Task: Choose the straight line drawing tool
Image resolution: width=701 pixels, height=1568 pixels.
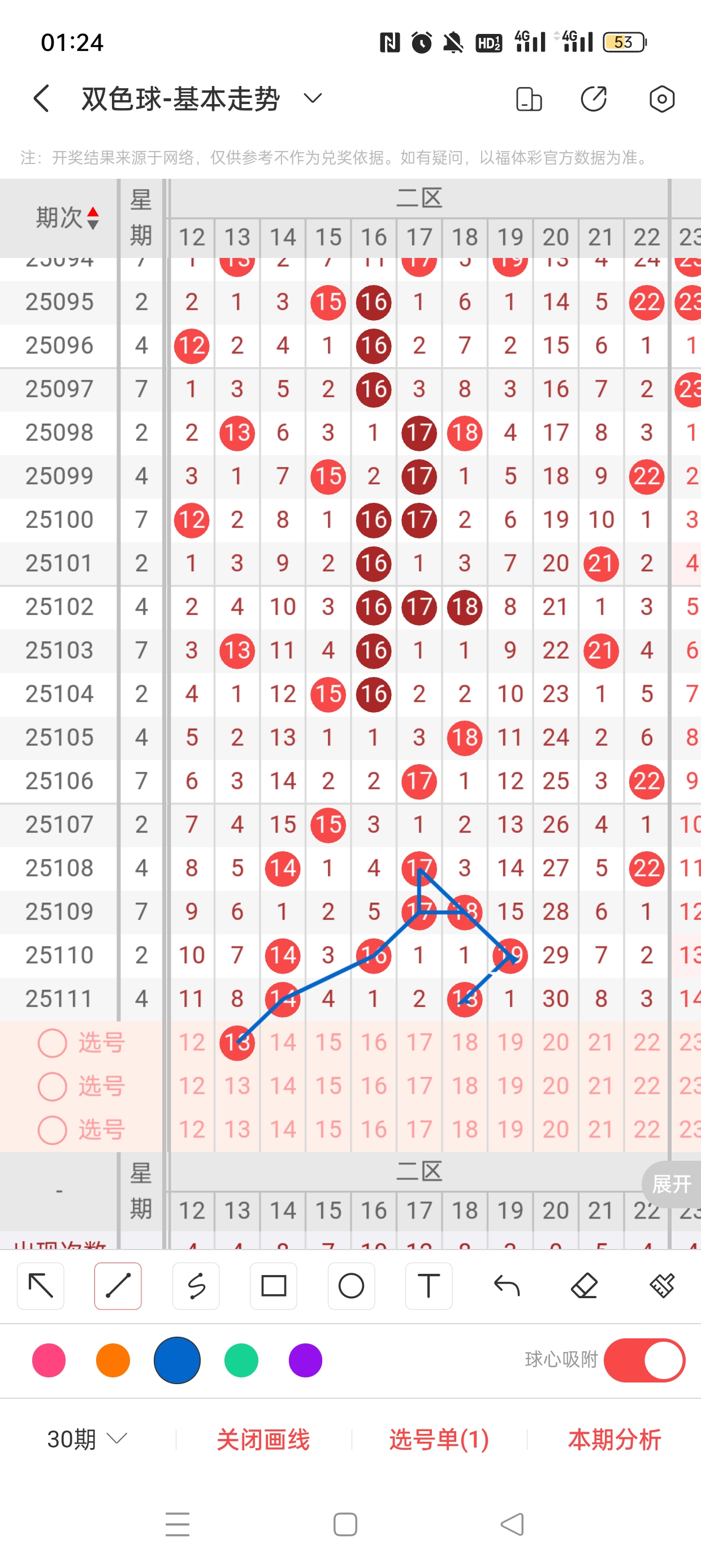Action: click(118, 1286)
